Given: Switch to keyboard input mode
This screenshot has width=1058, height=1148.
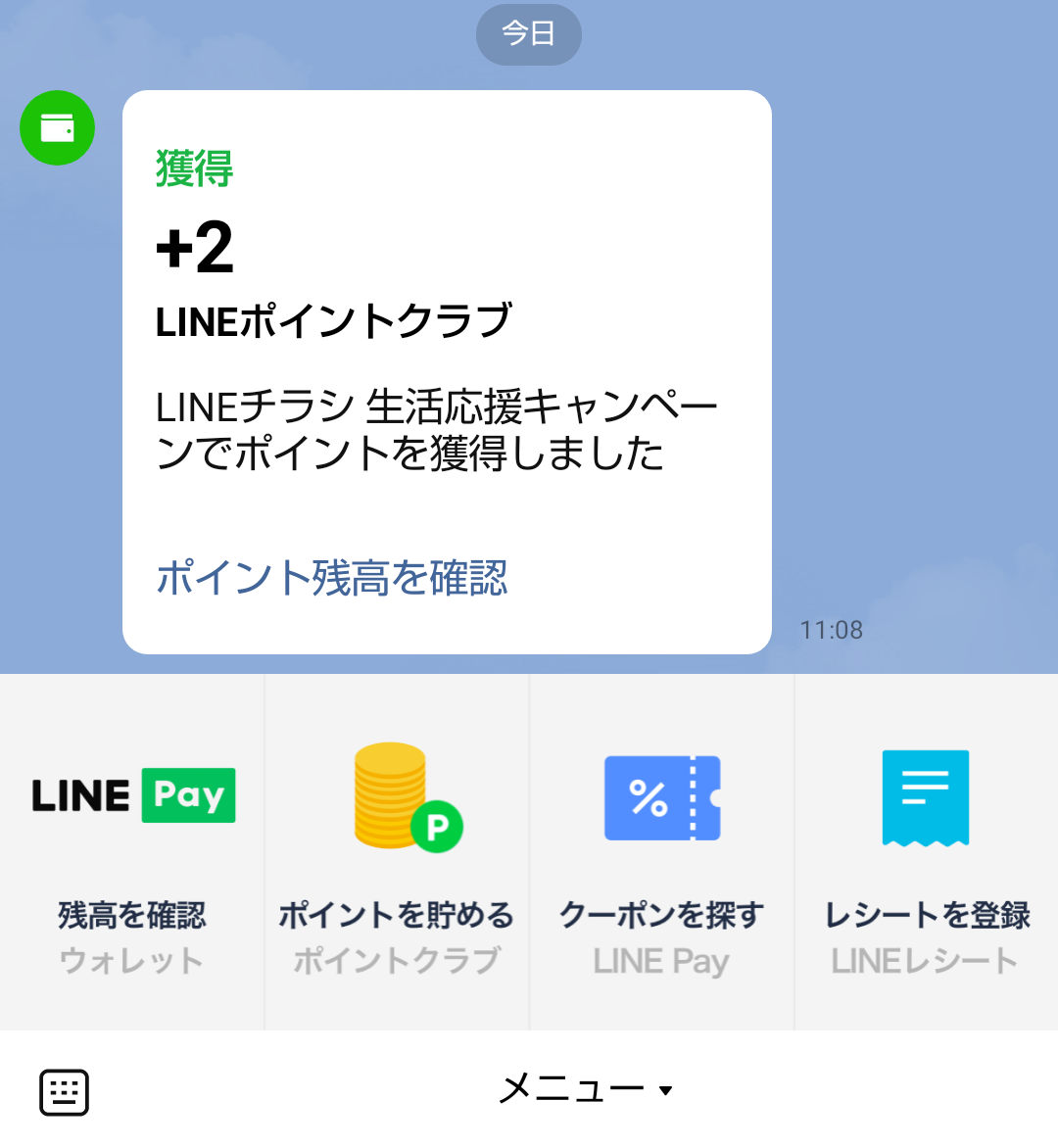Looking at the screenshot, I should pyautogui.click(x=65, y=1091).
